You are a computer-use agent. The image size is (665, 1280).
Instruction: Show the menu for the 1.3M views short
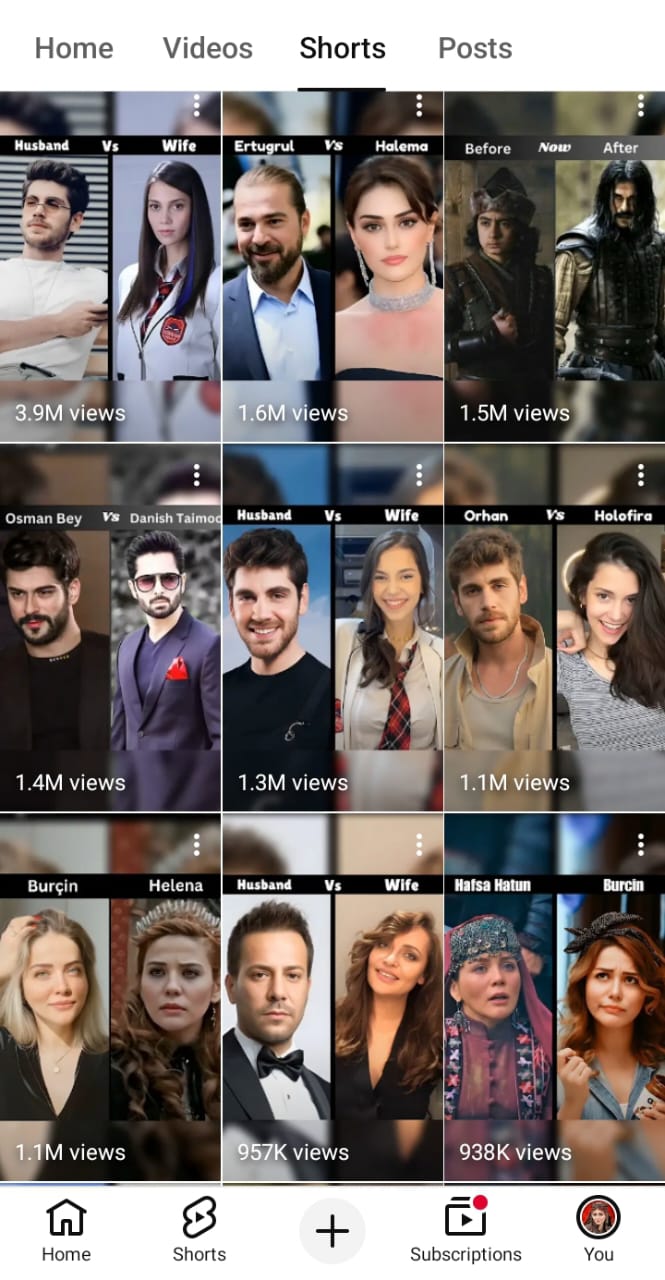coord(419,475)
